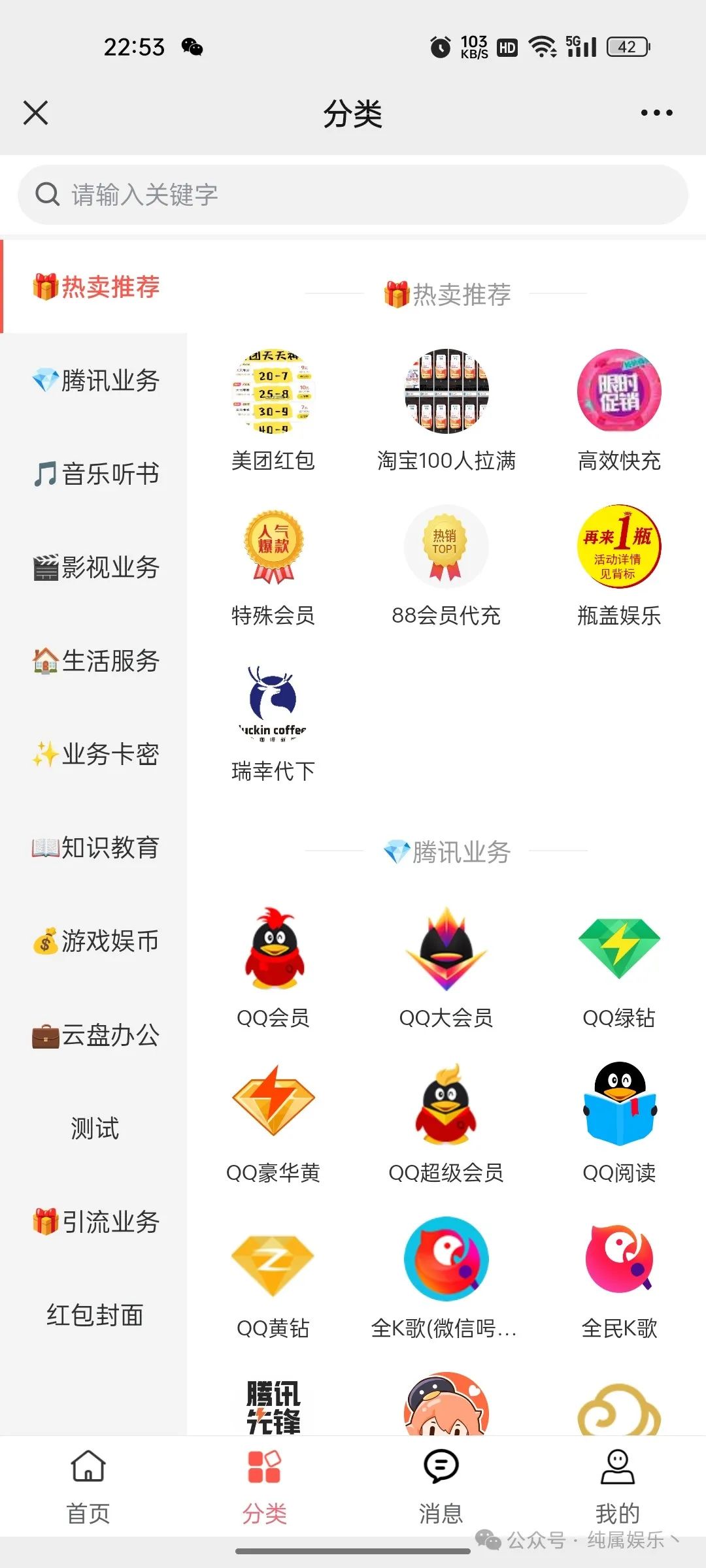Open the QQ会员 service
Viewport: 706px width, 1568px height.
pyautogui.click(x=273, y=967)
